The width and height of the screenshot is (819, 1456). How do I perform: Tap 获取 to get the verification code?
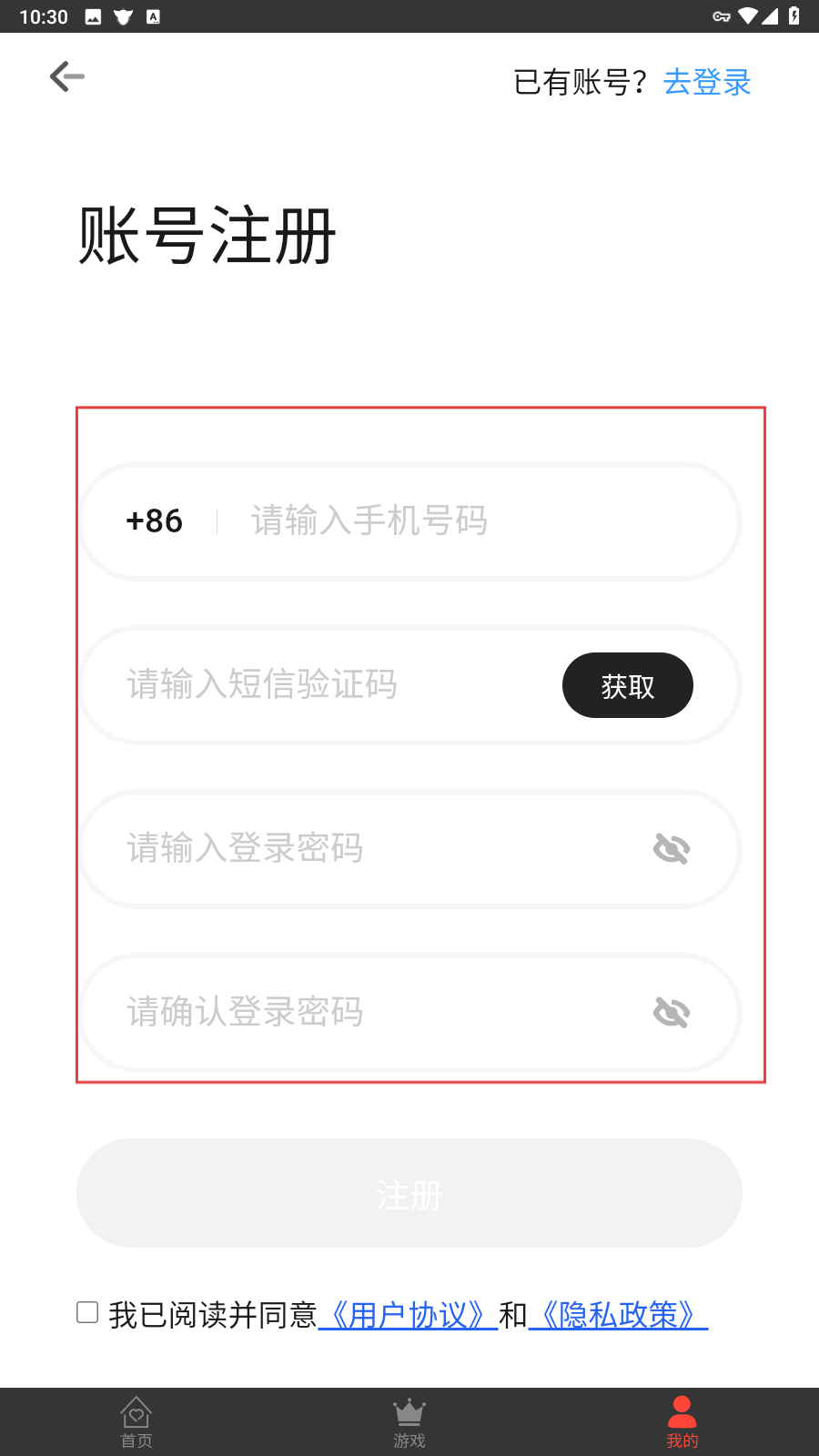(628, 685)
